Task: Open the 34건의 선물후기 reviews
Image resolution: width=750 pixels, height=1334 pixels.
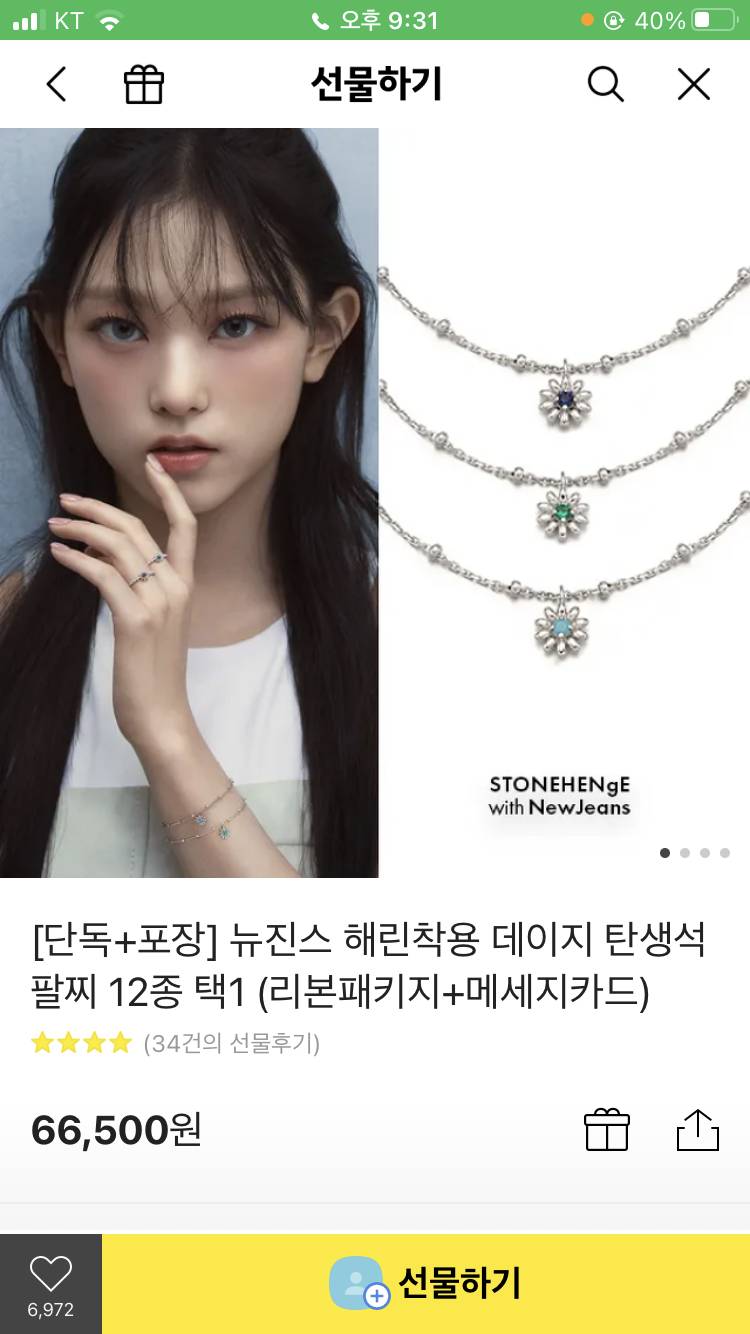Action: [x=232, y=1043]
